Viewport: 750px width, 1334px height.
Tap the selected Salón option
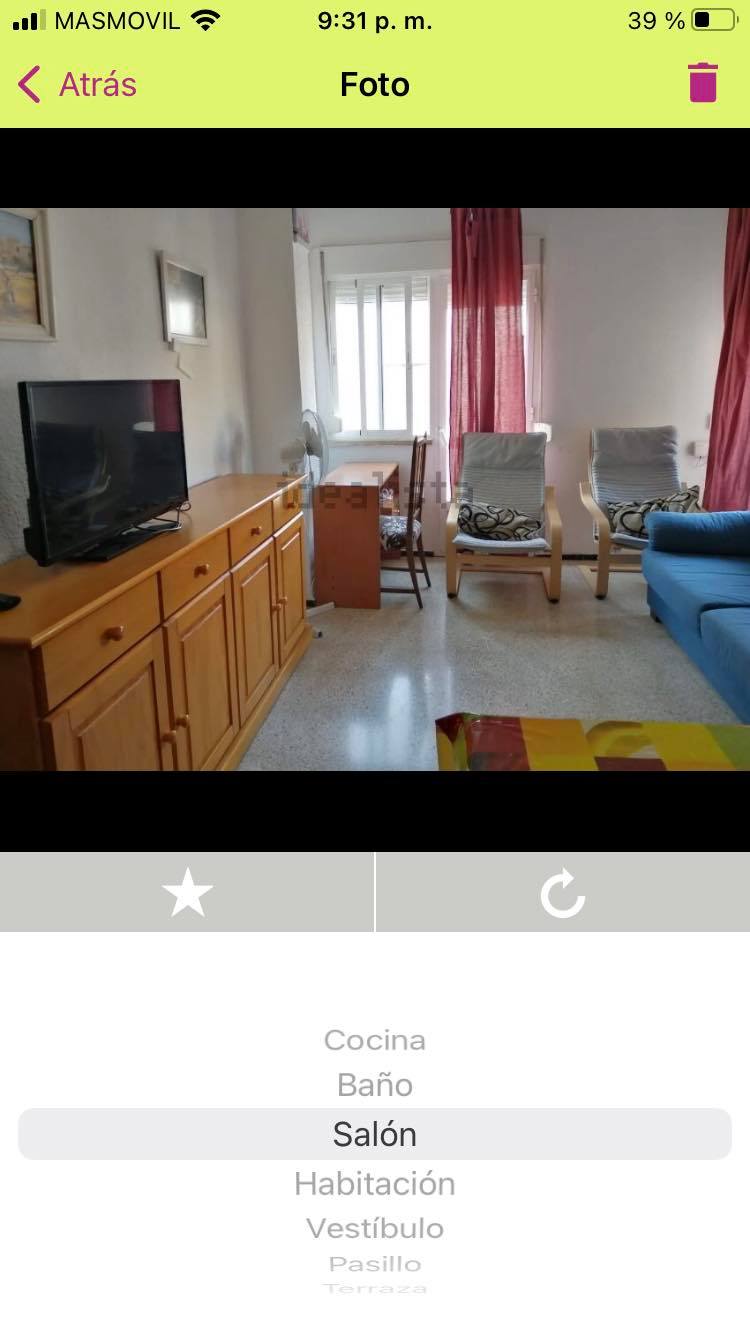click(x=375, y=1134)
